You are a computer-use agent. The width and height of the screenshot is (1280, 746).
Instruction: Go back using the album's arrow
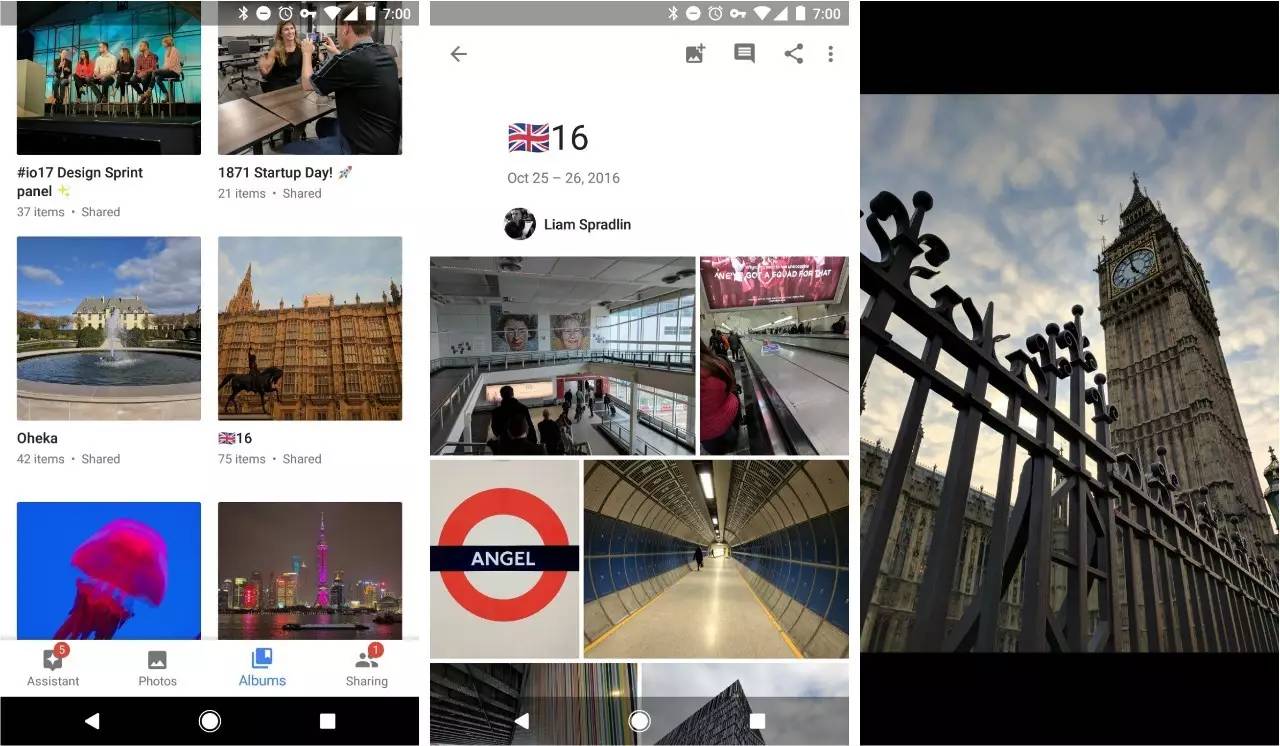coord(458,54)
